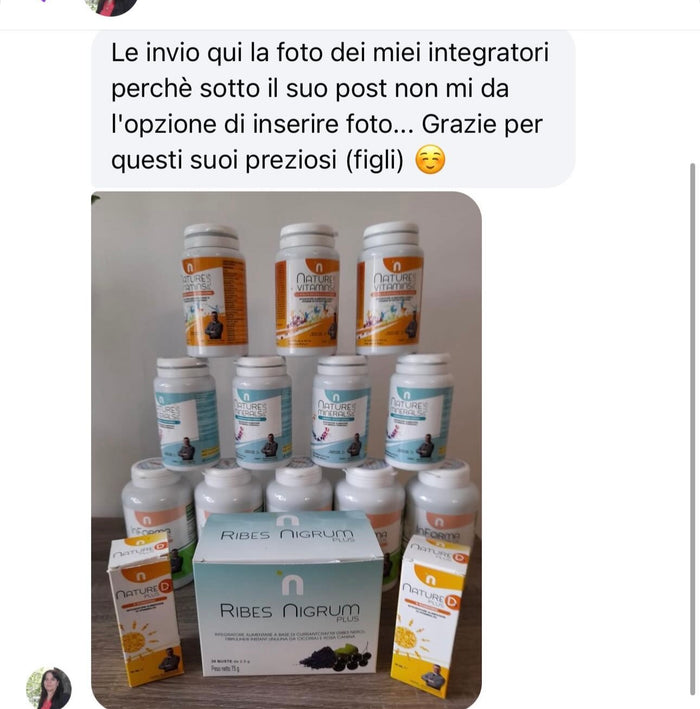Open the supplements photo in the chat
Viewport: 700px width, 709px height.
tap(286, 450)
